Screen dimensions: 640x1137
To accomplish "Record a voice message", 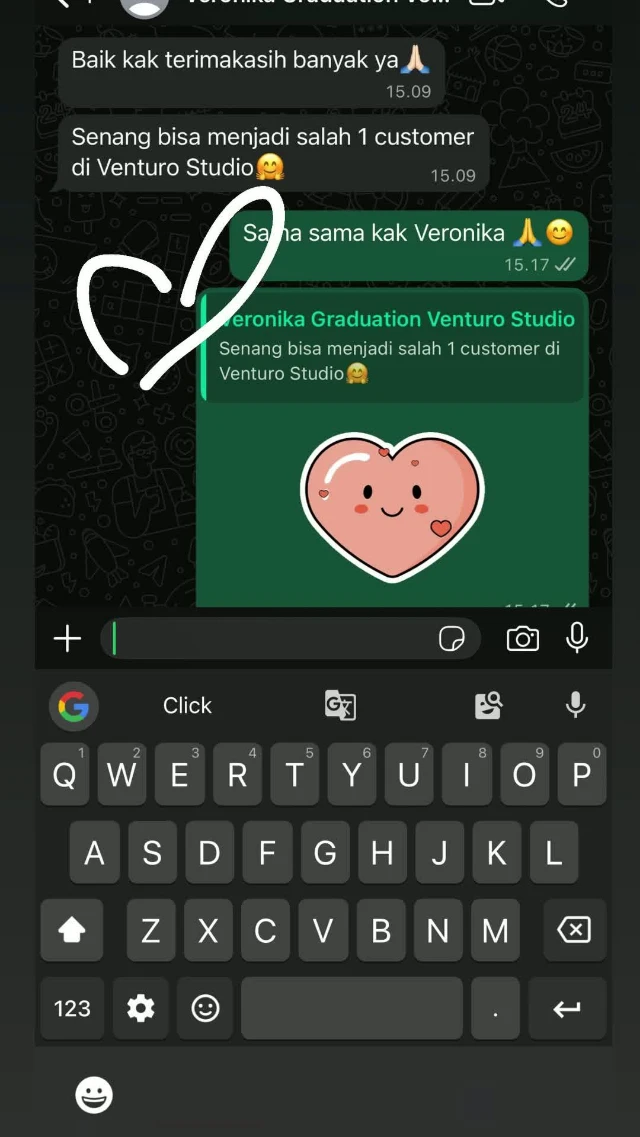I will (577, 638).
